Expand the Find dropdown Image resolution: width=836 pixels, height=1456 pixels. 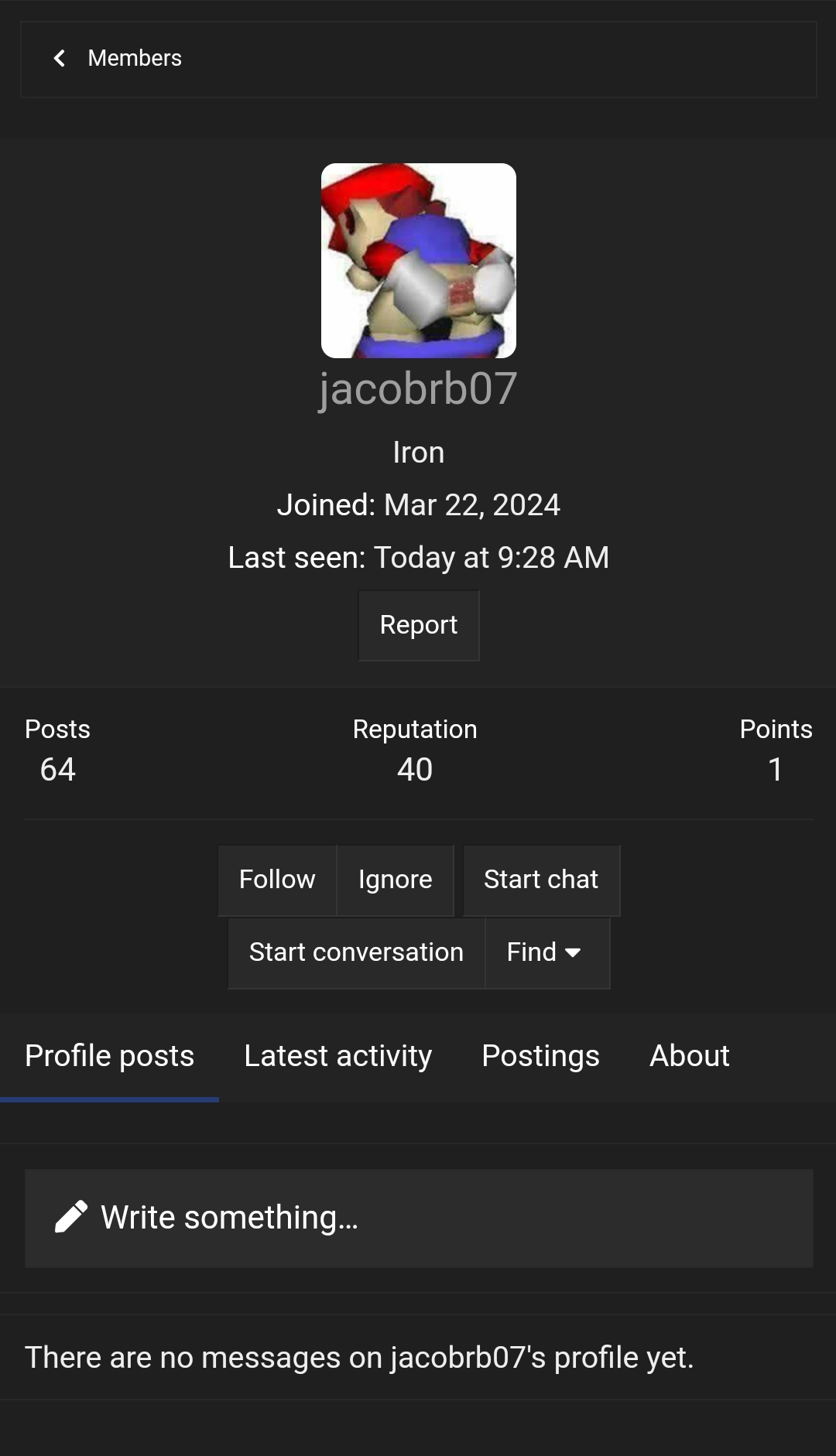546,952
